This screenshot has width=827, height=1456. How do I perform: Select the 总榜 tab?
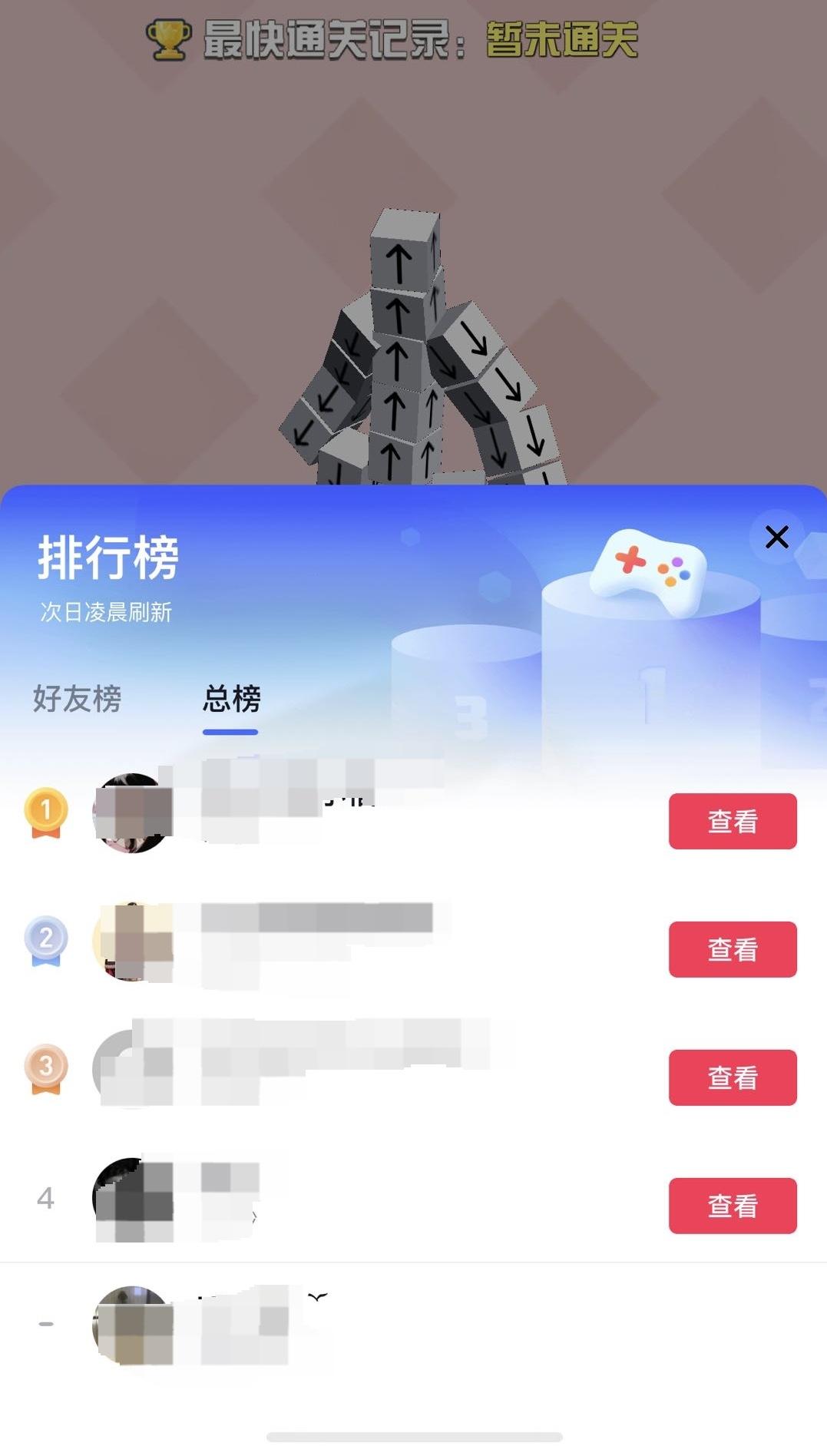click(231, 699)
